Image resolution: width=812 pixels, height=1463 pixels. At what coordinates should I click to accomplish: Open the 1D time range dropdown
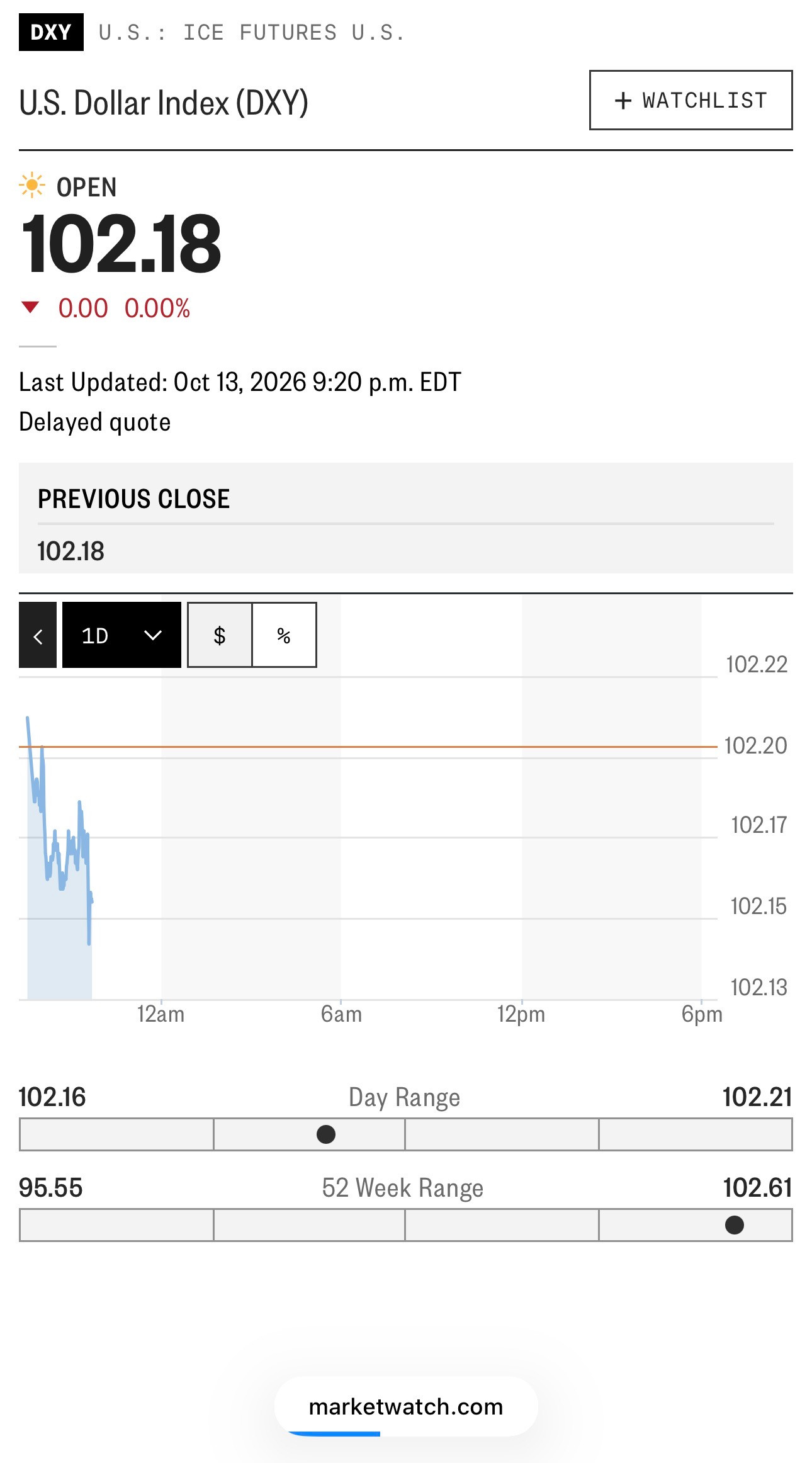(x=121, y=635)
